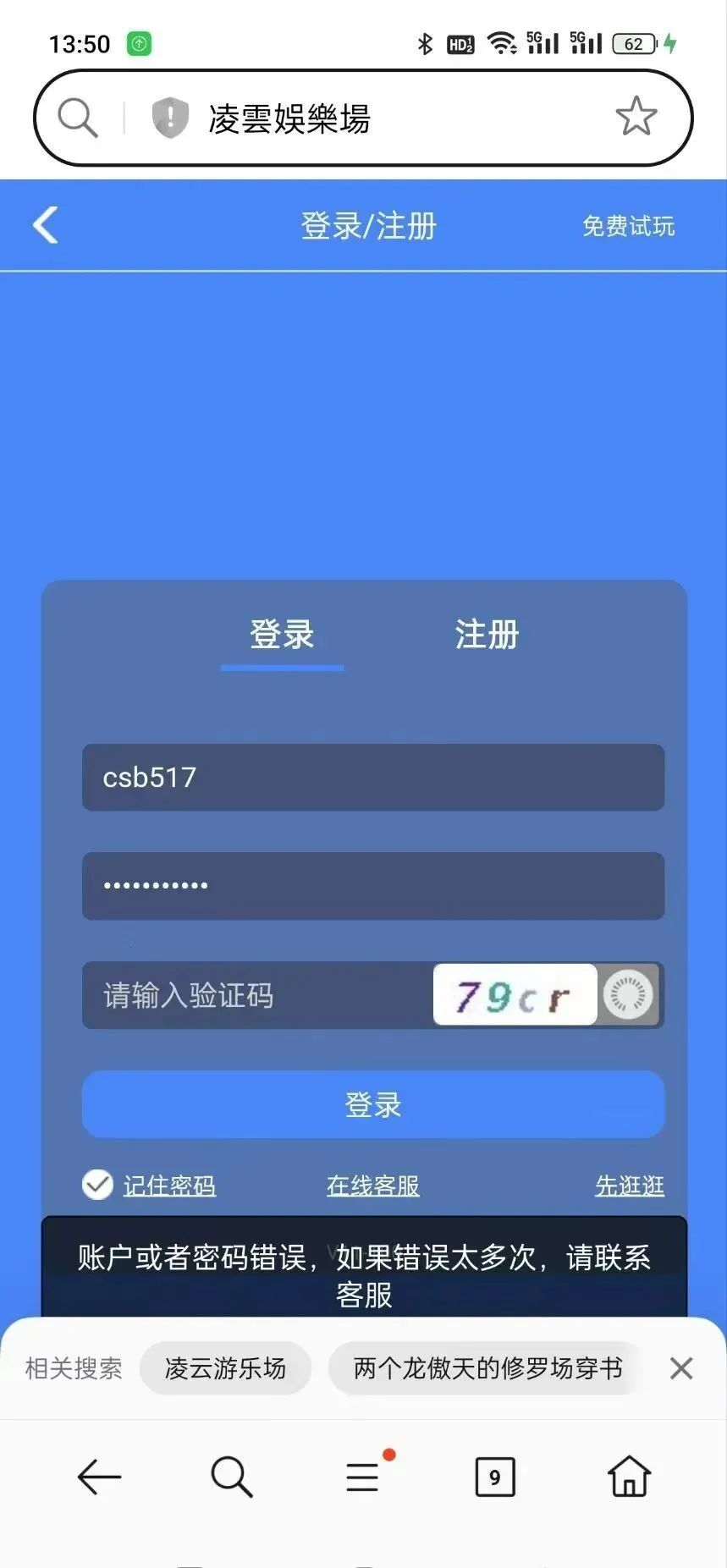Open search from the bottom toolbar

[231, 1477]
